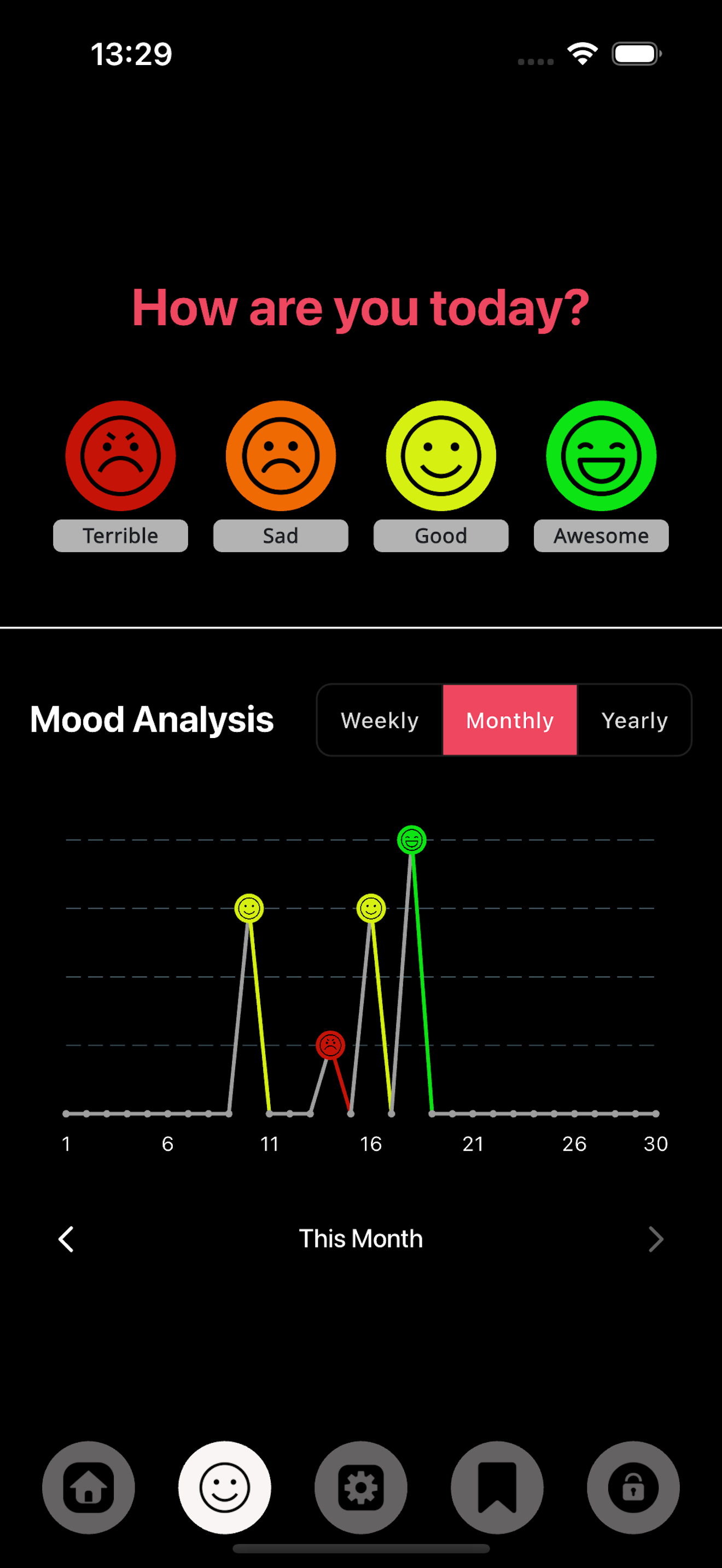Open the lock tab
The width and height of the screenshot is (722, 1568).
pos(633,1487)
